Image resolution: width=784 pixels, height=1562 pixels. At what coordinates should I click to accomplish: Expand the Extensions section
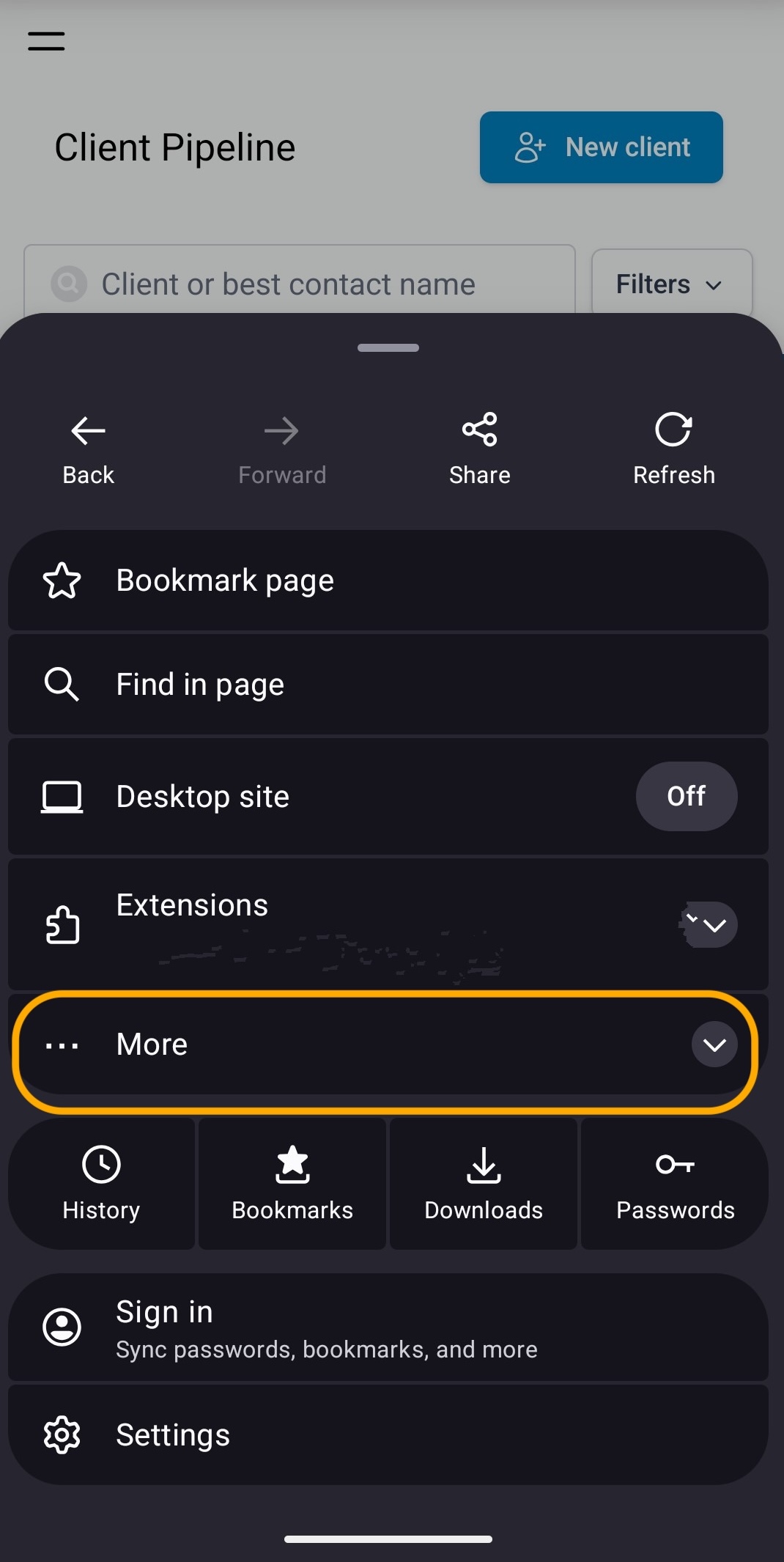pos(713,925)
